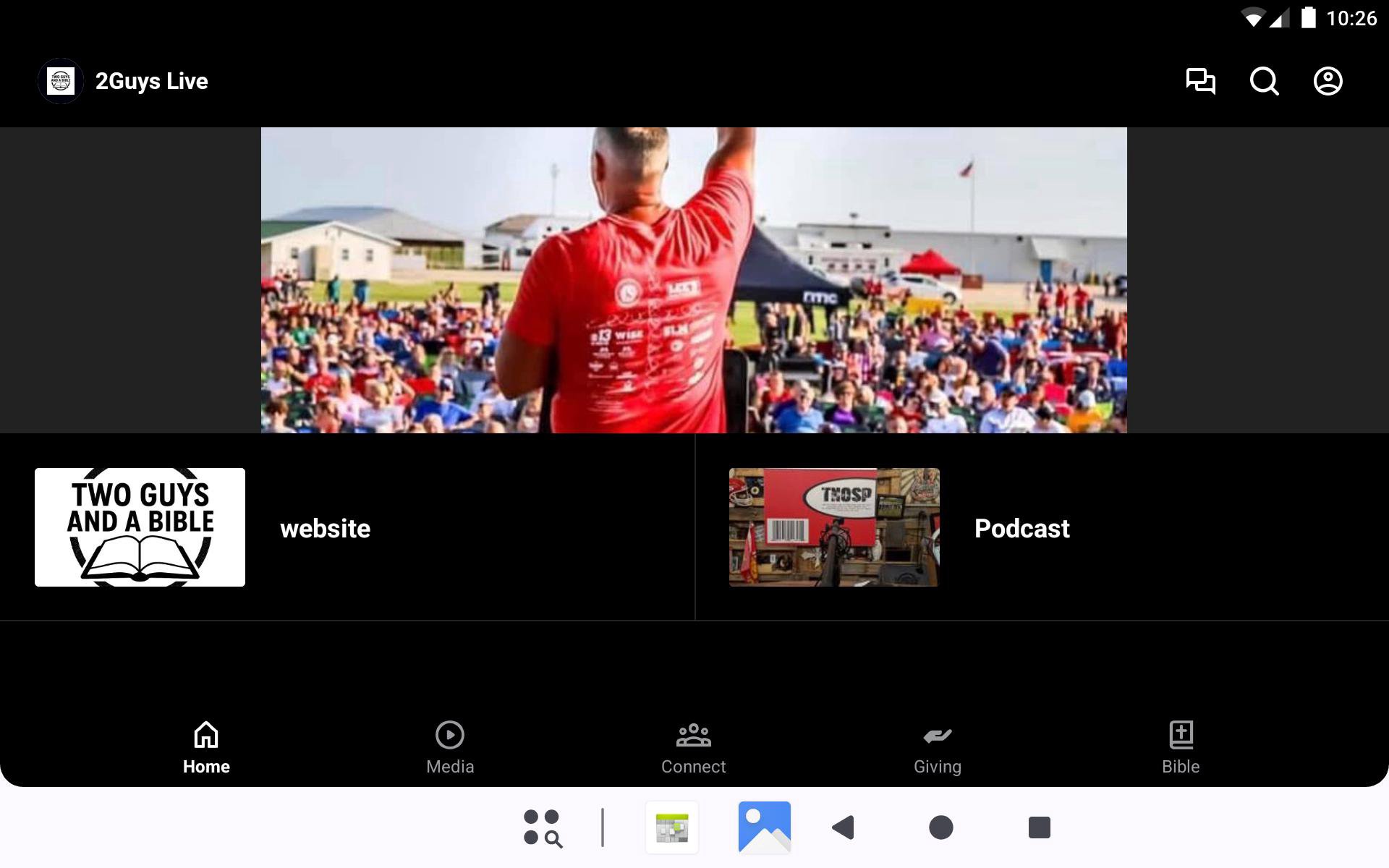
Task: Open the website card
Action: click(347, 527)
